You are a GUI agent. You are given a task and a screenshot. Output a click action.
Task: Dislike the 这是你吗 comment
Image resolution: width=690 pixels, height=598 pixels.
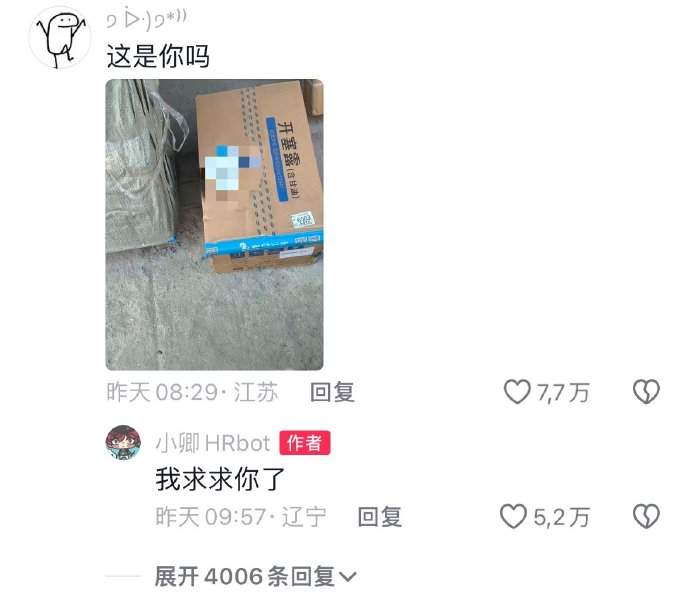(x=647, y=393)
